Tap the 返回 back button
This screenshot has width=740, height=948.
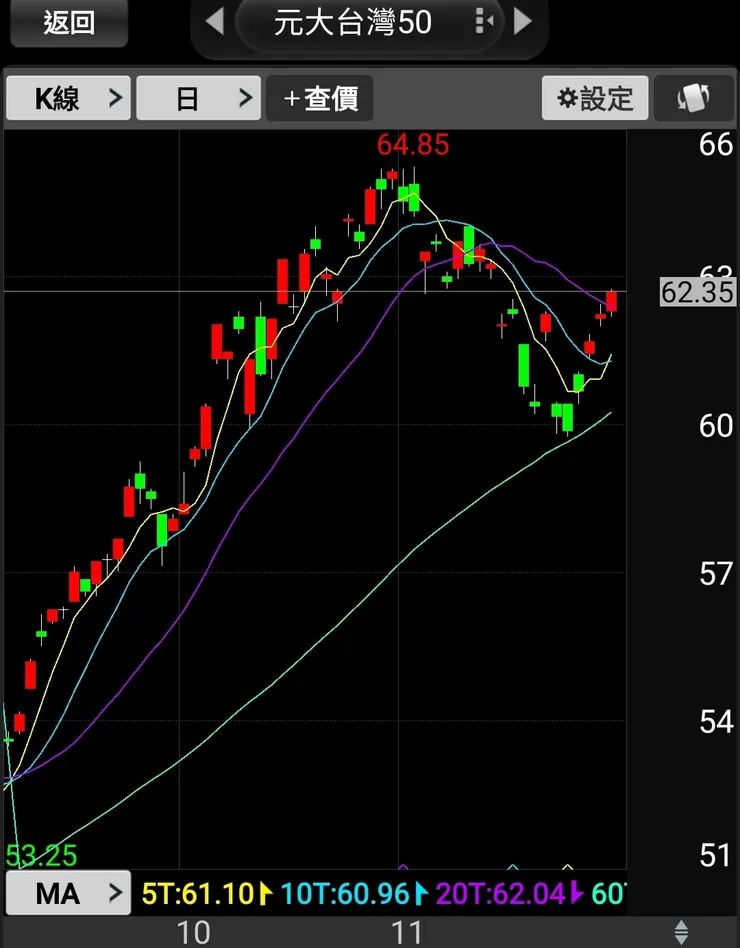click(69, 23)
